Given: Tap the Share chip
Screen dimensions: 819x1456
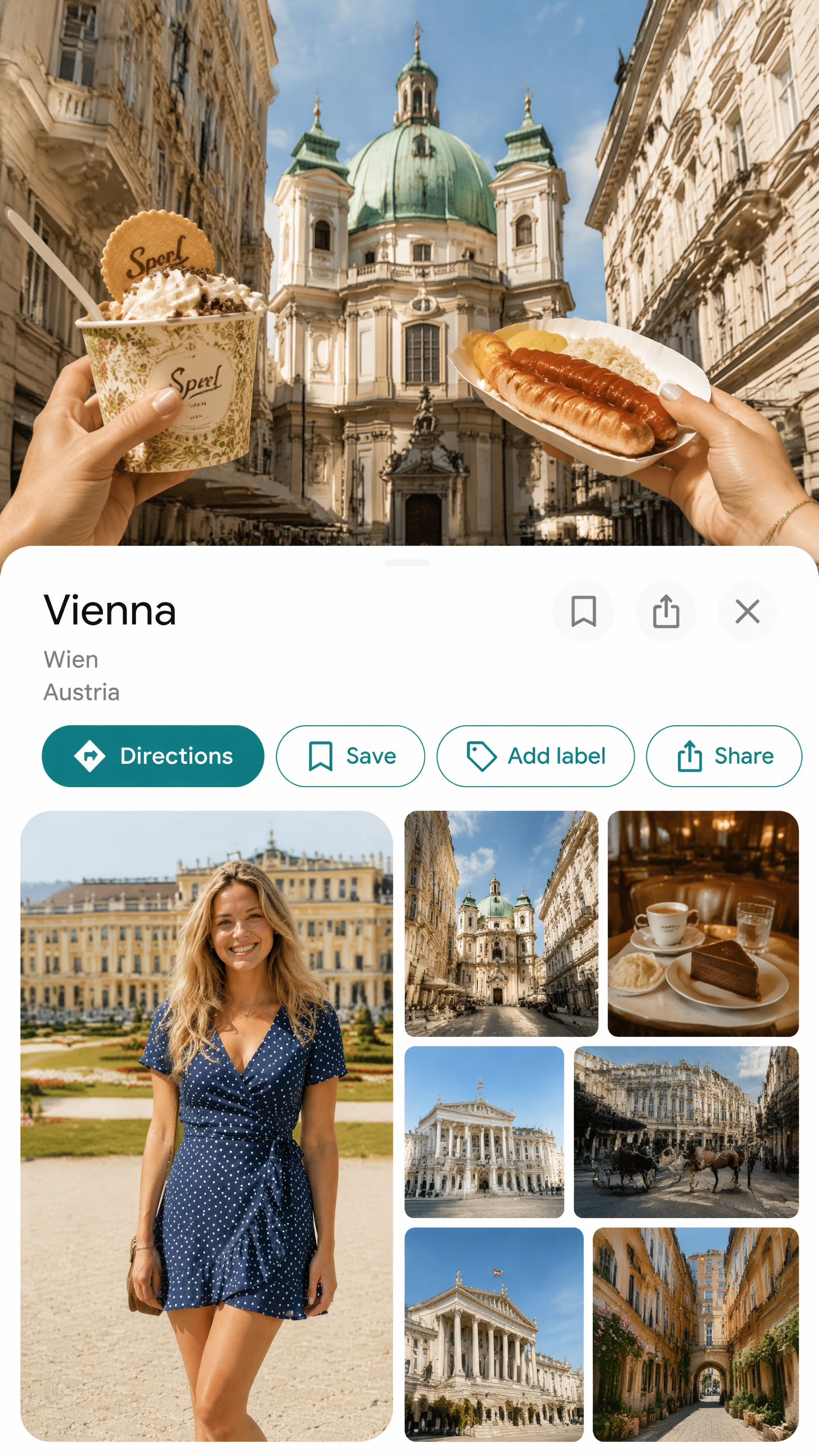Looking at the screenshot, I should pos(724,756).
